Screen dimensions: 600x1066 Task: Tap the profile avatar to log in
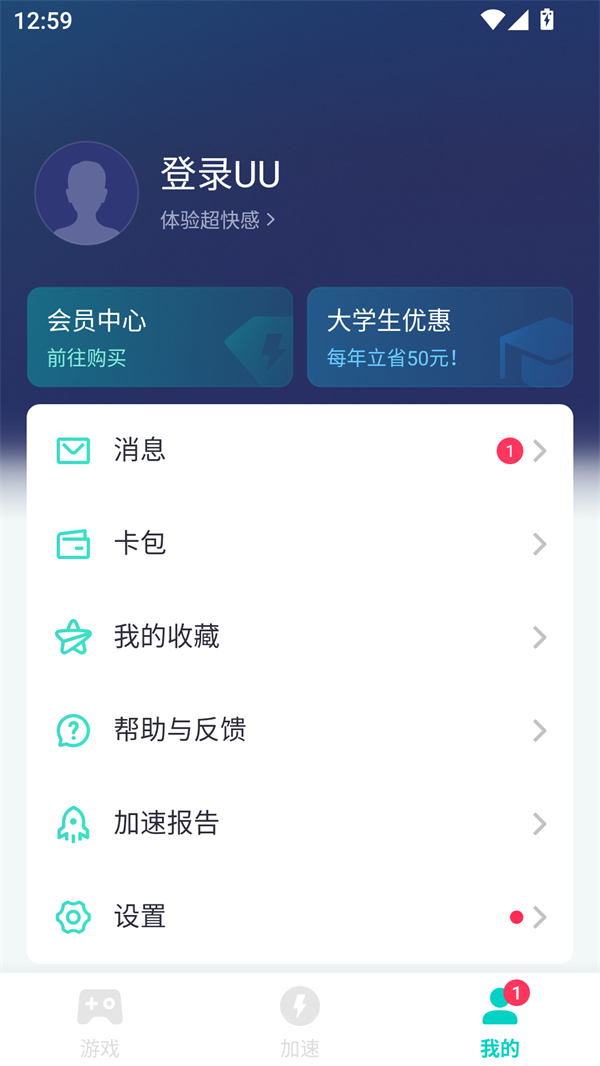pos(86,194)
